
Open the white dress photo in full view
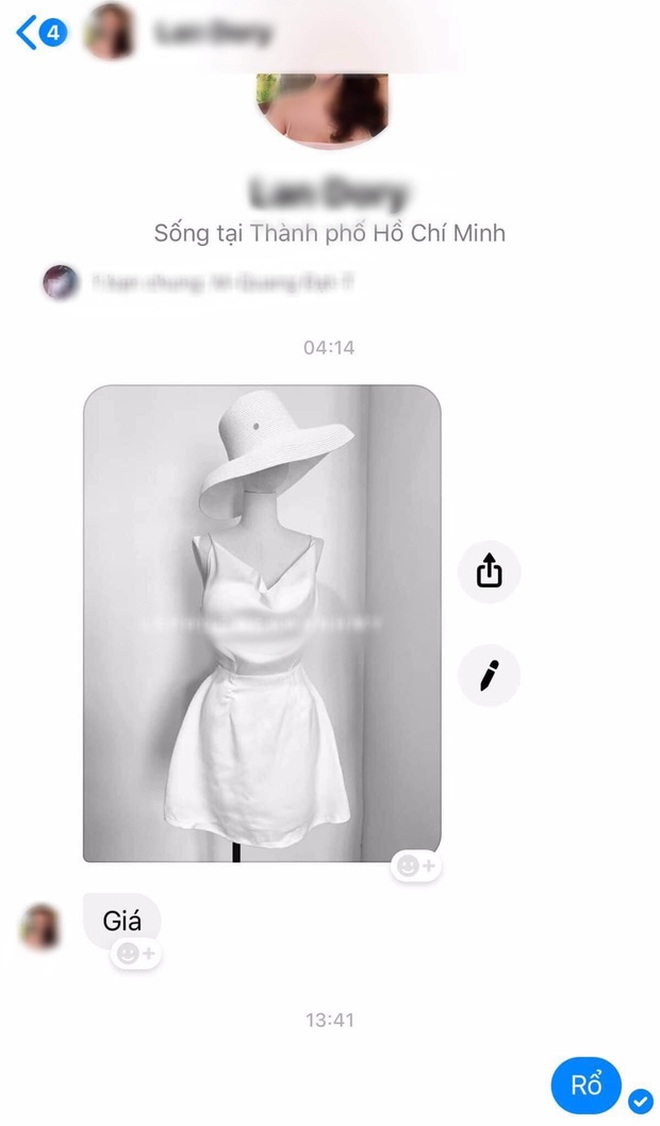coord(261,622)
